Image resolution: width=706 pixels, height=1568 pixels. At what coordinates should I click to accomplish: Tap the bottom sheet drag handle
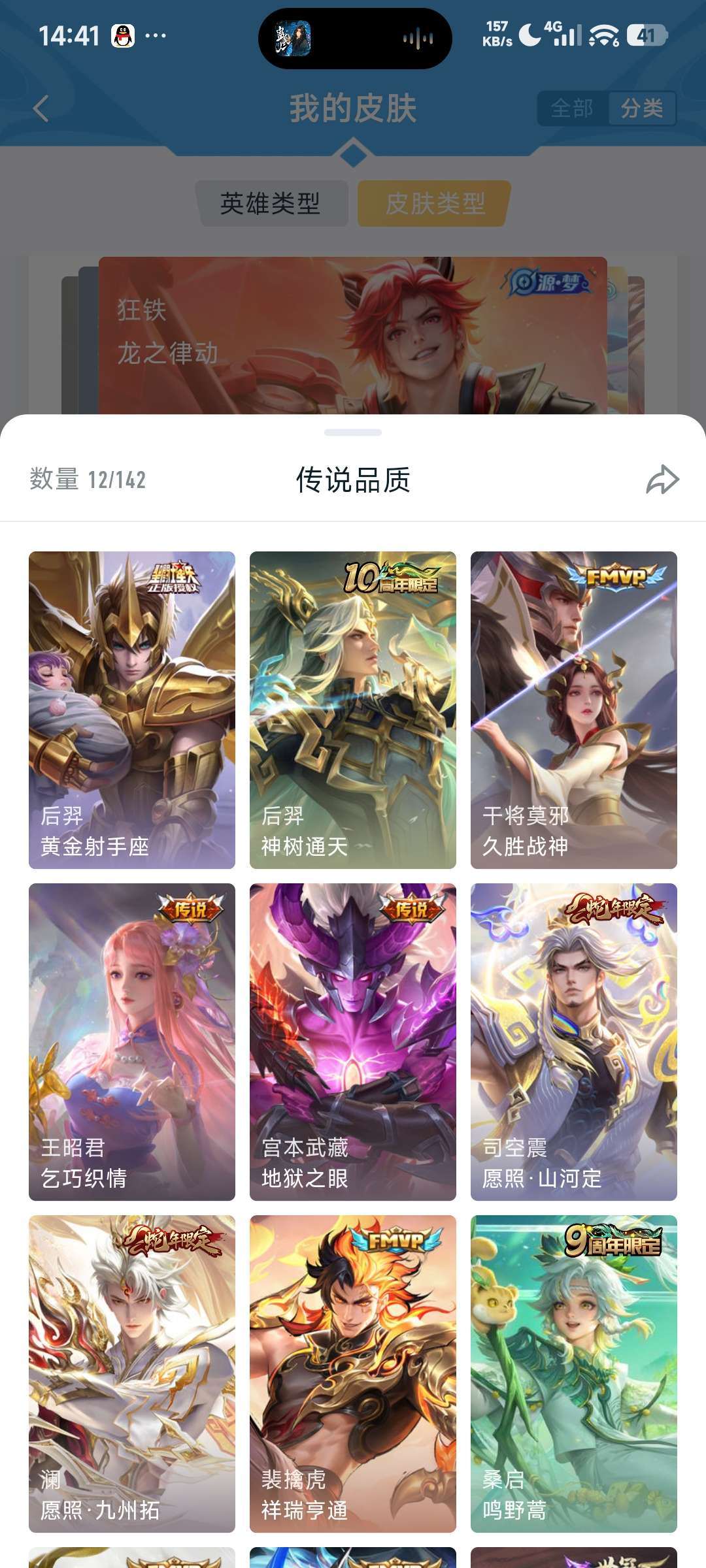pyautogui.click(x=353, y=433)
